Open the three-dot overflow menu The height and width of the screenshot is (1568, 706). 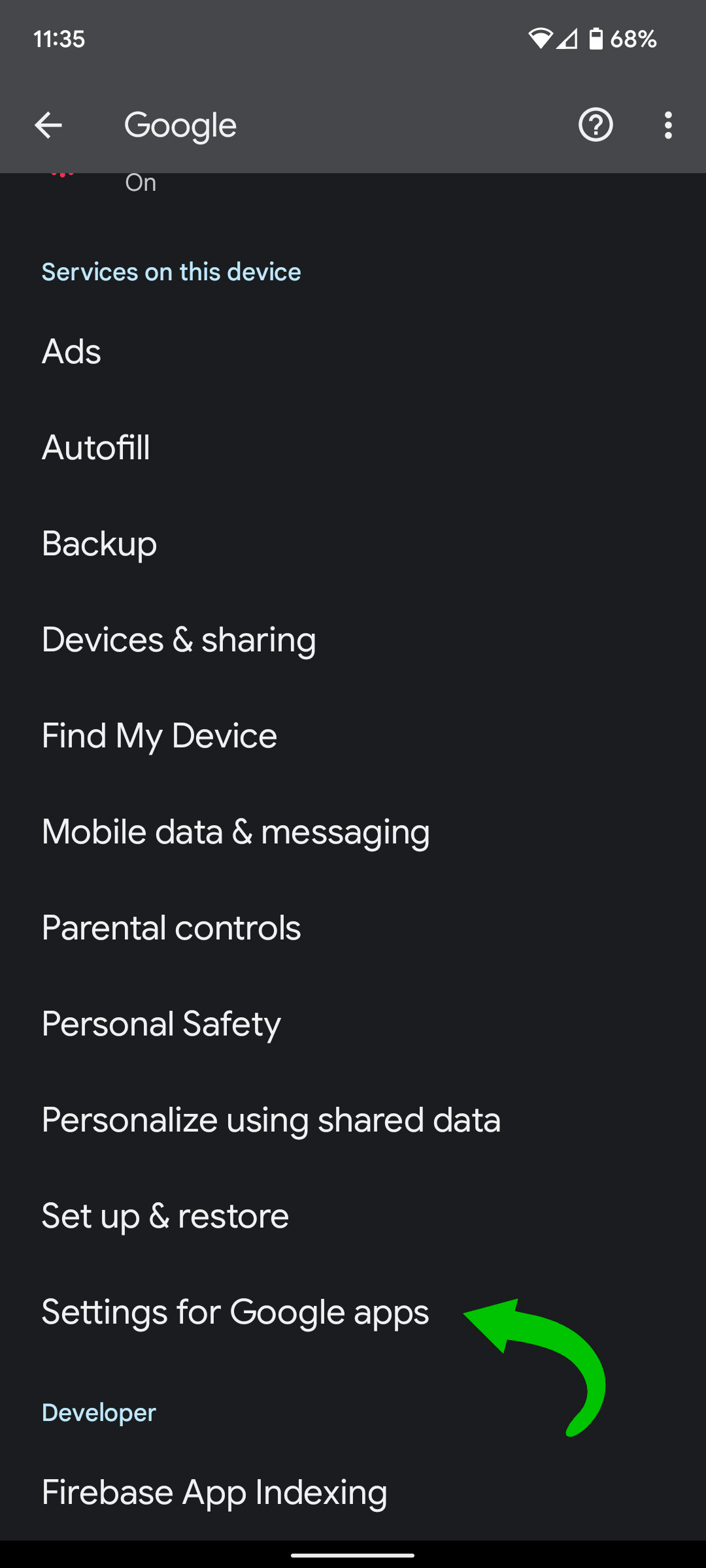[667, 125]
